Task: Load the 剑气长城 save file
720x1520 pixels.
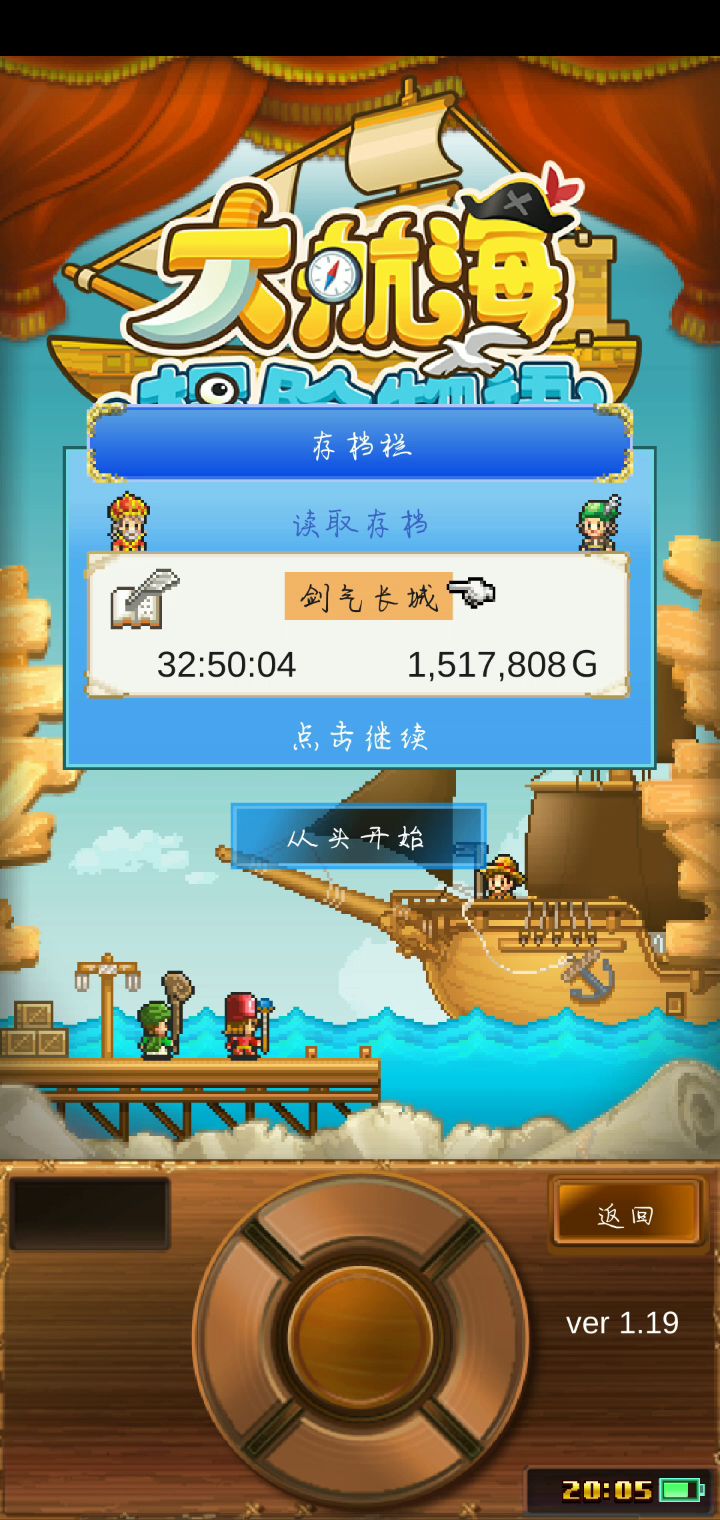Action: pos(357,626)
